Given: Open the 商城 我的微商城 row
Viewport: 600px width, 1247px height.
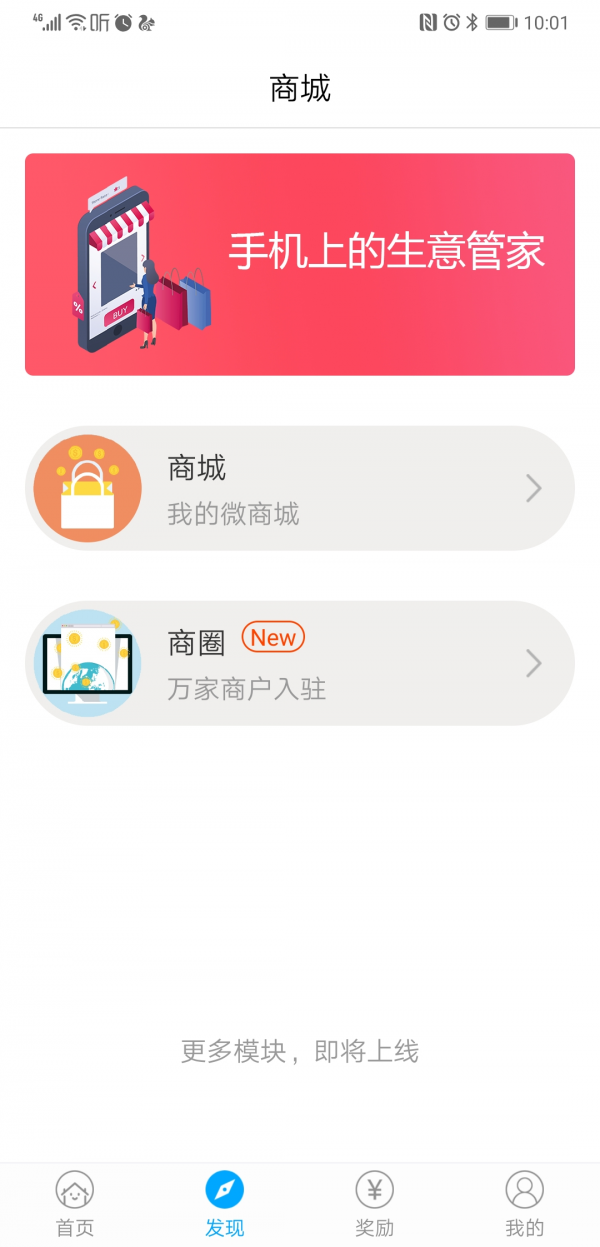Looking at the screenshot, I should (300, 488).
